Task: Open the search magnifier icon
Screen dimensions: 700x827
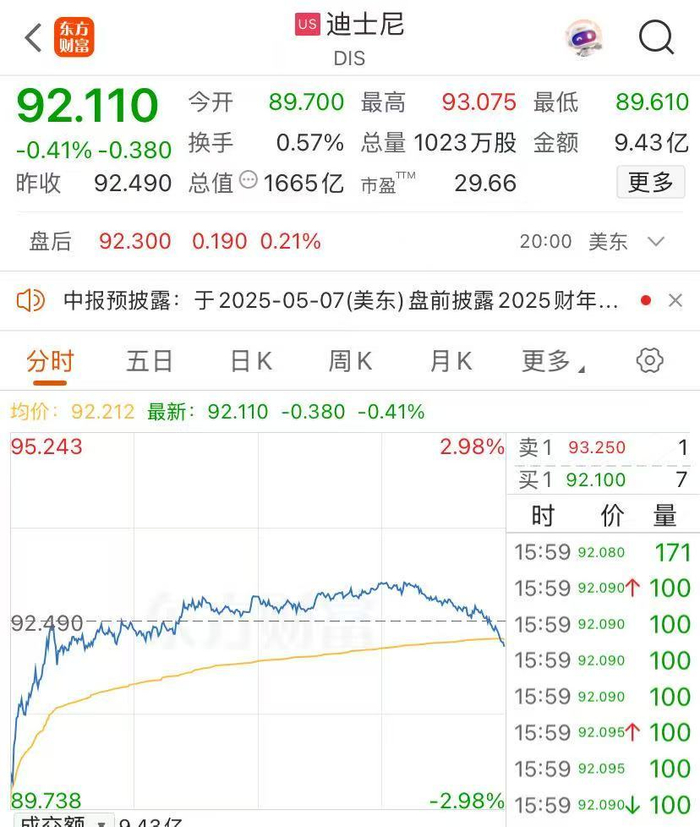Action: coord(656,38)
